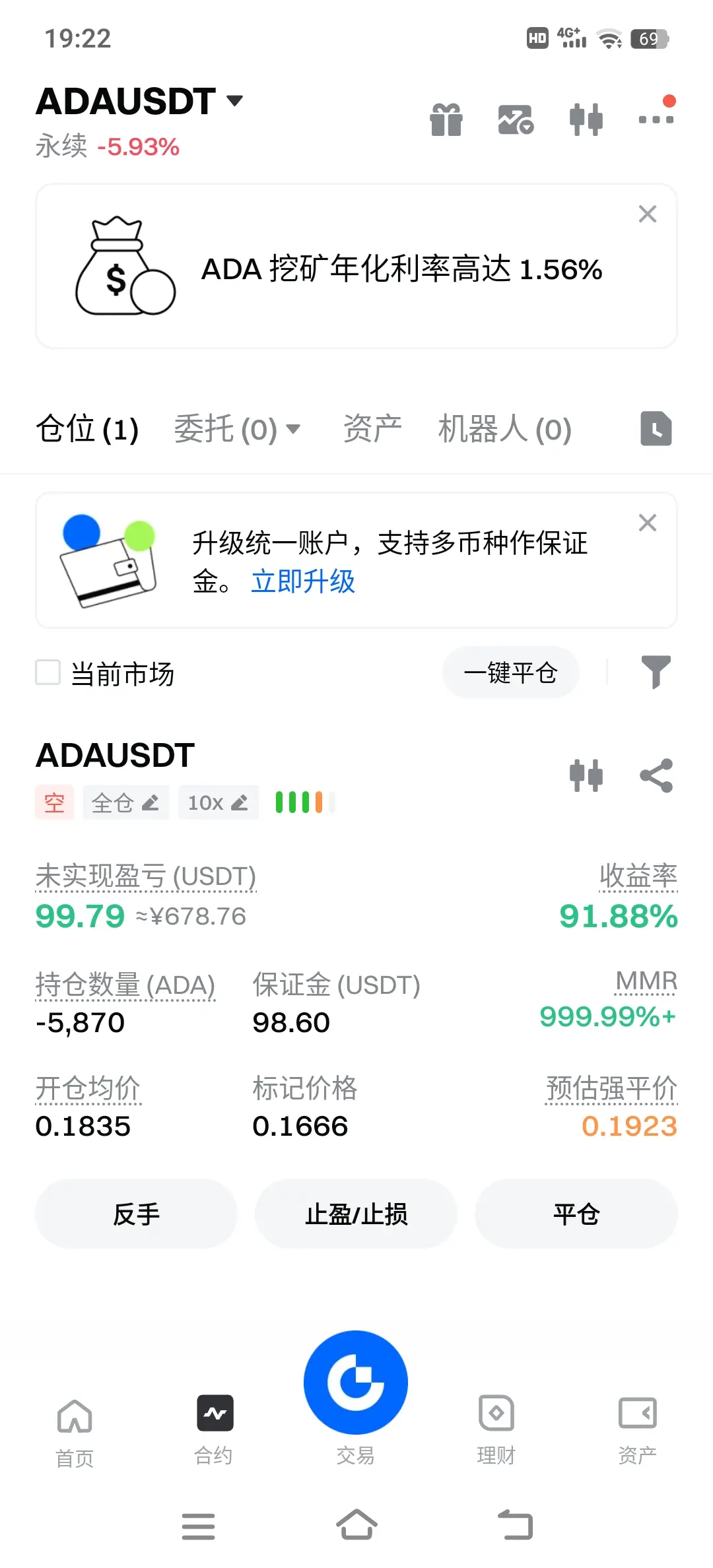
Task: Open the ADAUSDT pair selector dropdown
Action: (x=139, y=101)
